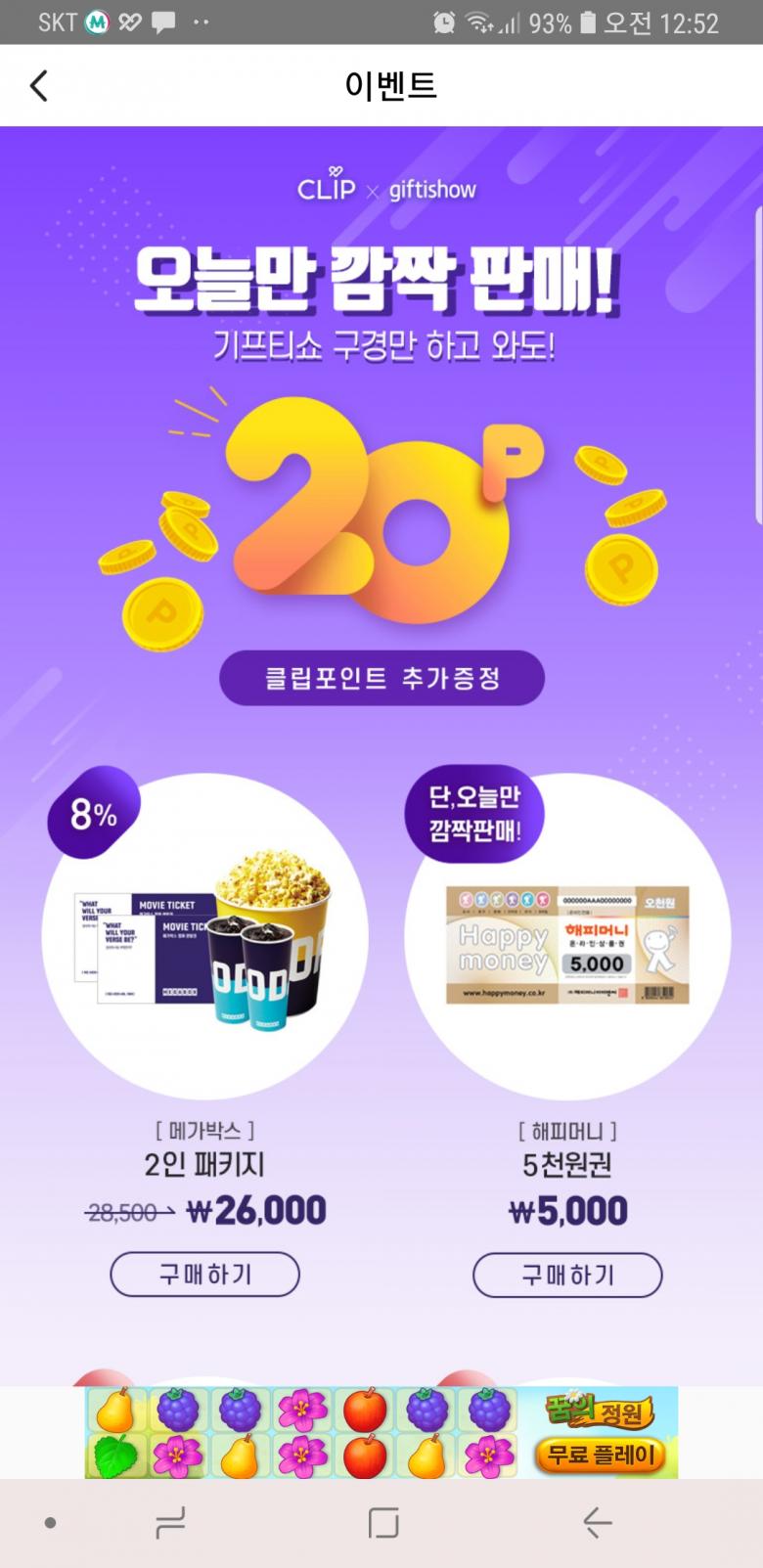Open the 해피머니 5천원권 voucher image
Image resolution: width=763 pixels, height=1568 pixels.
pos(567,944)
